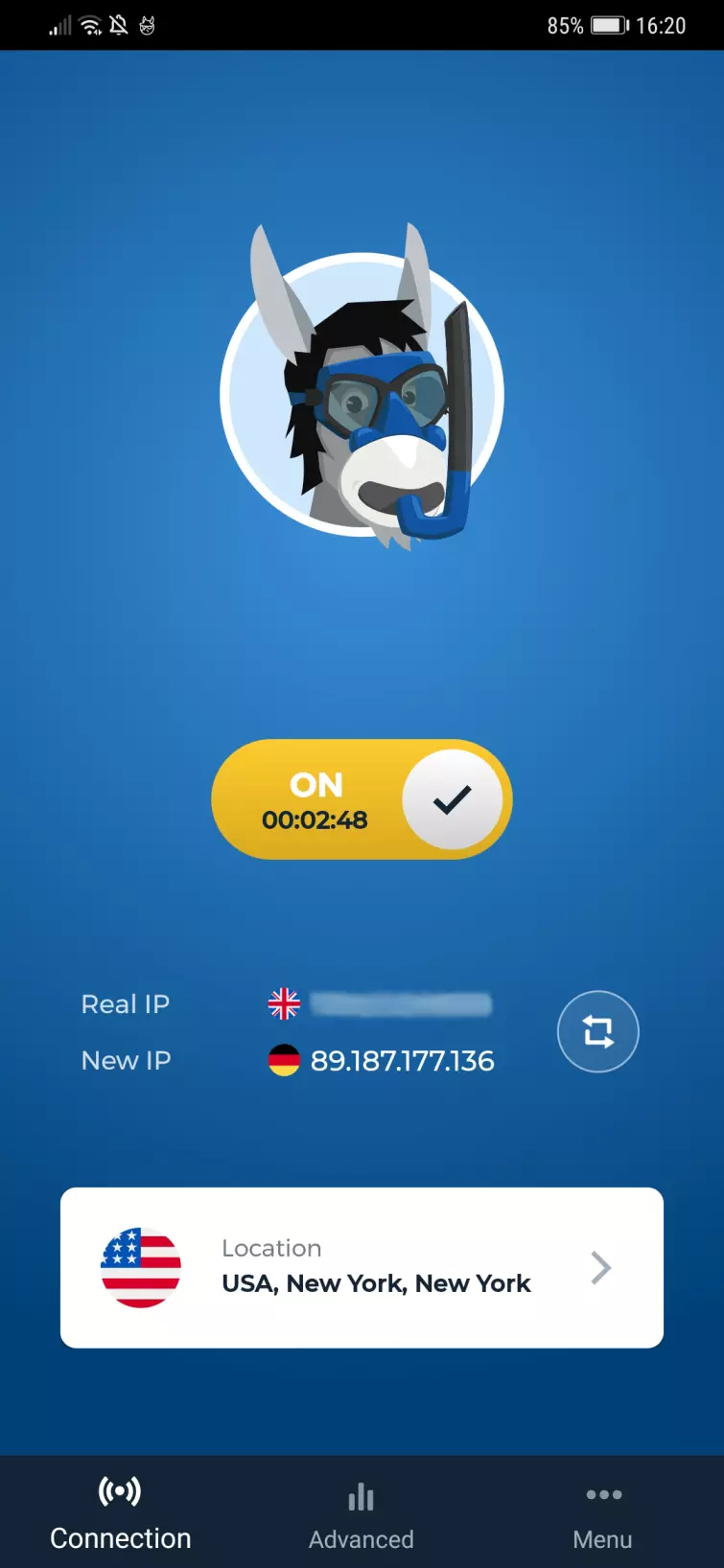Tap the Connection tab icon
The width and height of the screenshot is (724, 1568).
point(119,1493)
